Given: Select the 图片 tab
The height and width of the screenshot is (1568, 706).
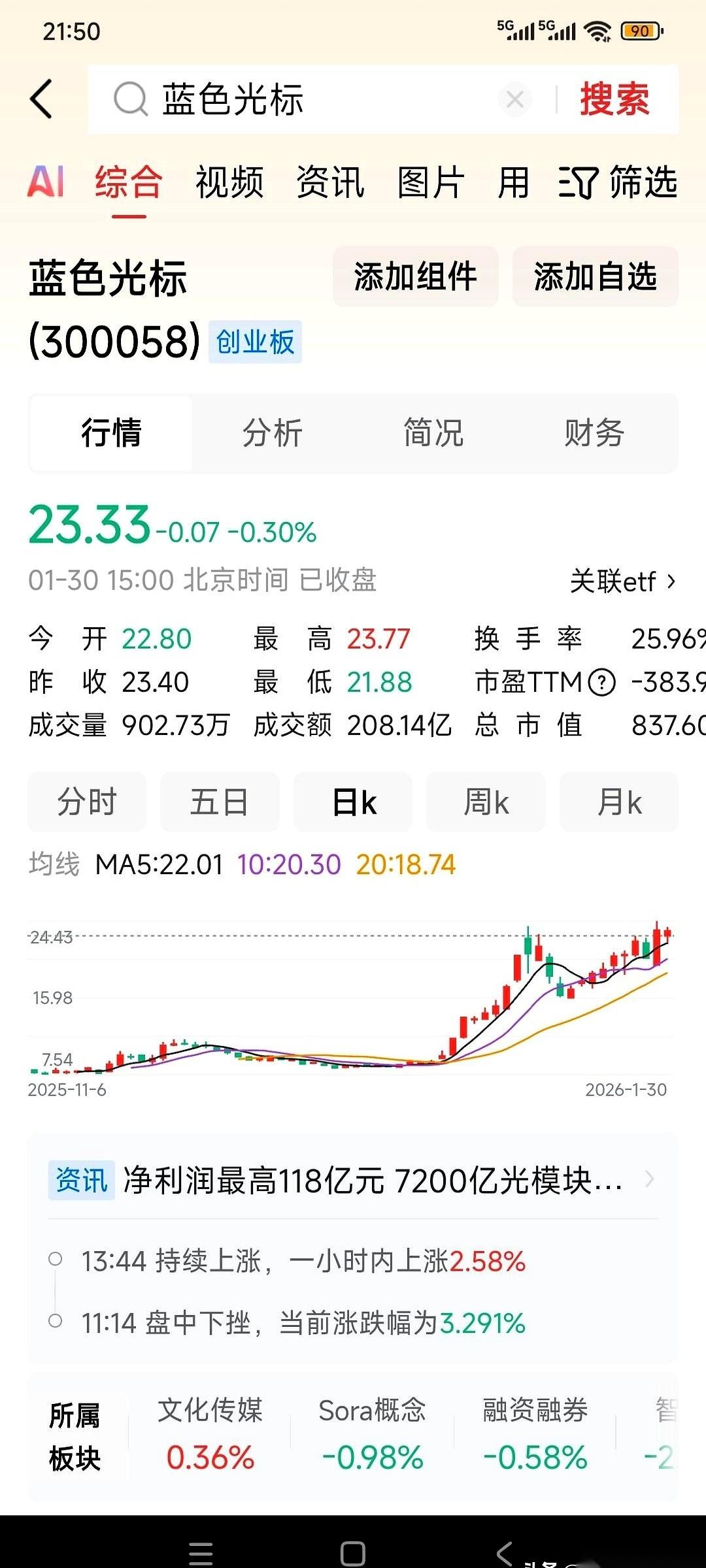Looking at the screenshot, I should (x=431, y=182).
